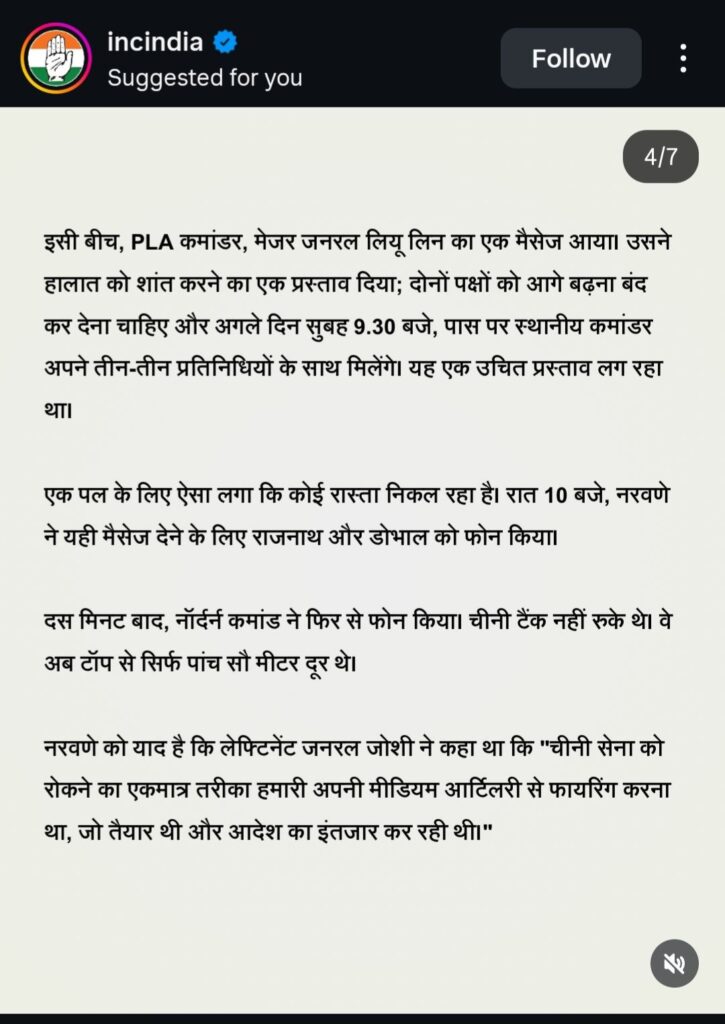Follow the incindia account
The height and width of the screenshot is (1024, 725).
point(571,59)
